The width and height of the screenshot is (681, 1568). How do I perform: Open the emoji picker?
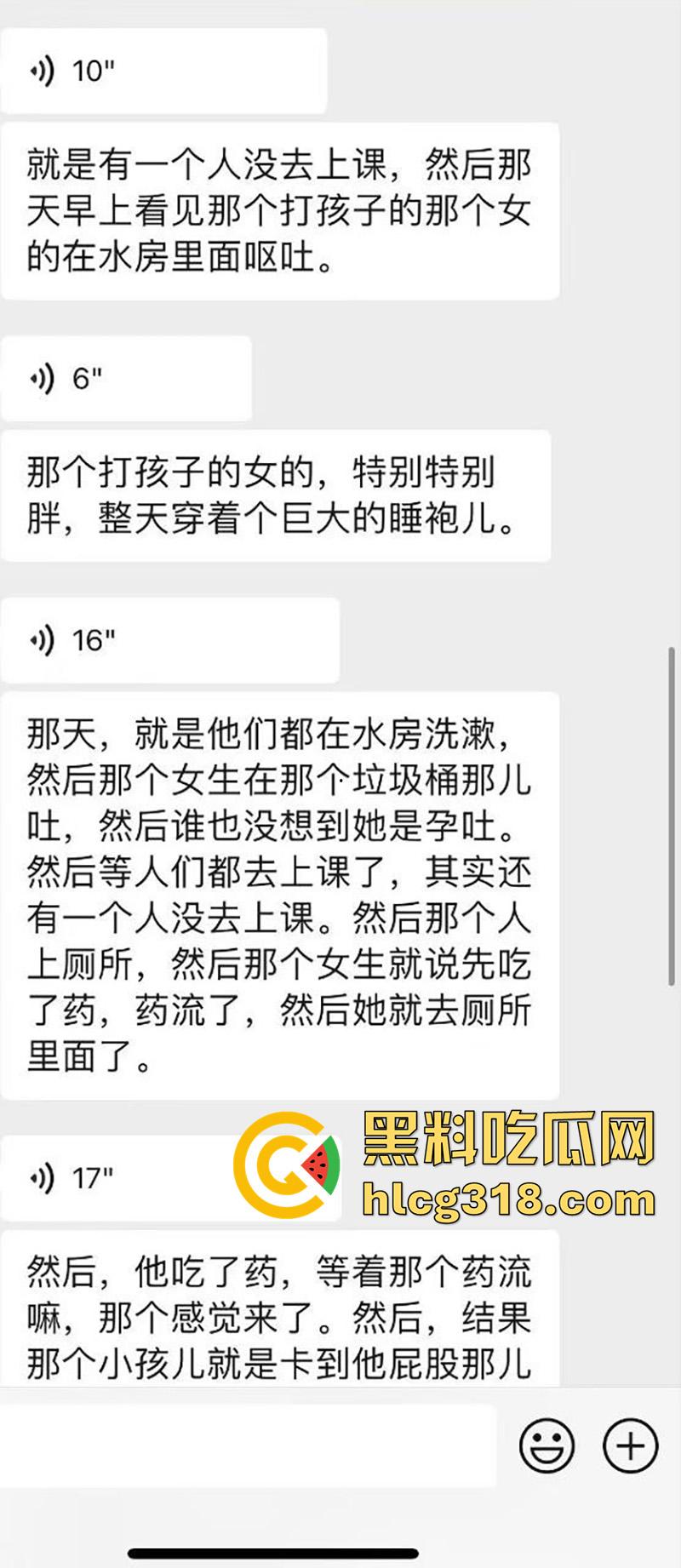547,1446
